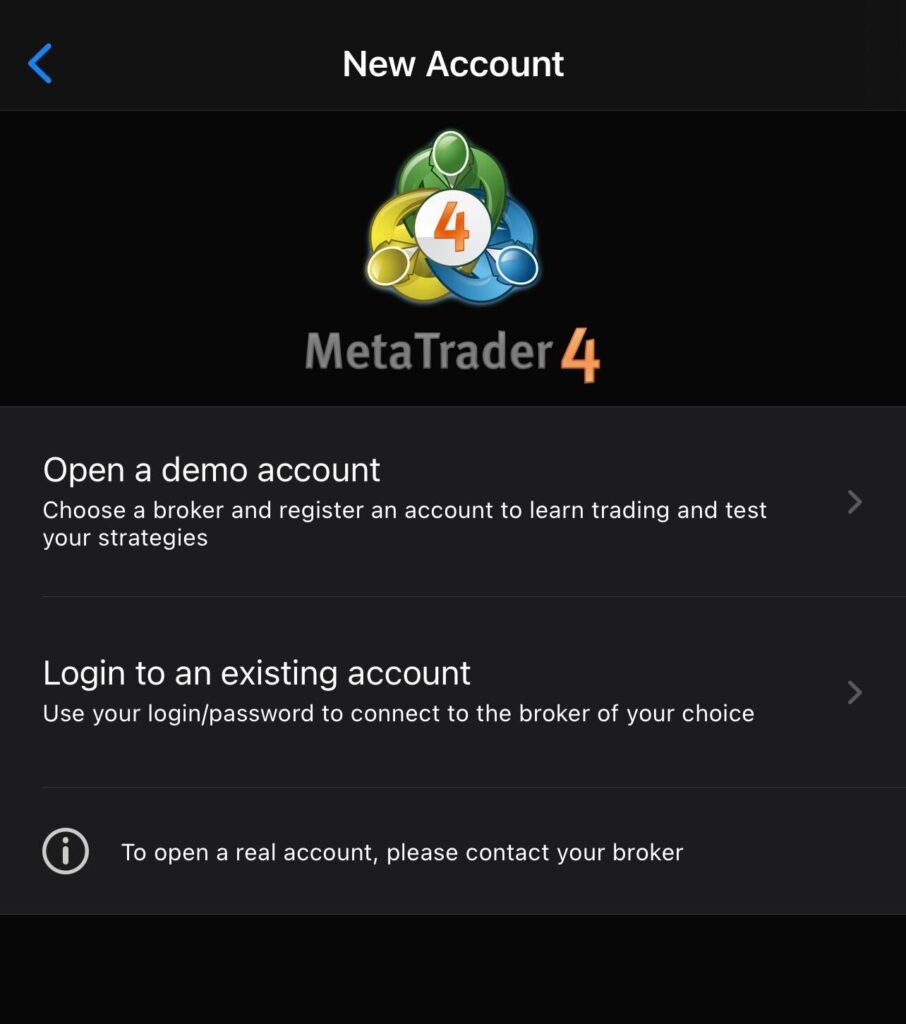Select the New Account screen title

(452, 63)
